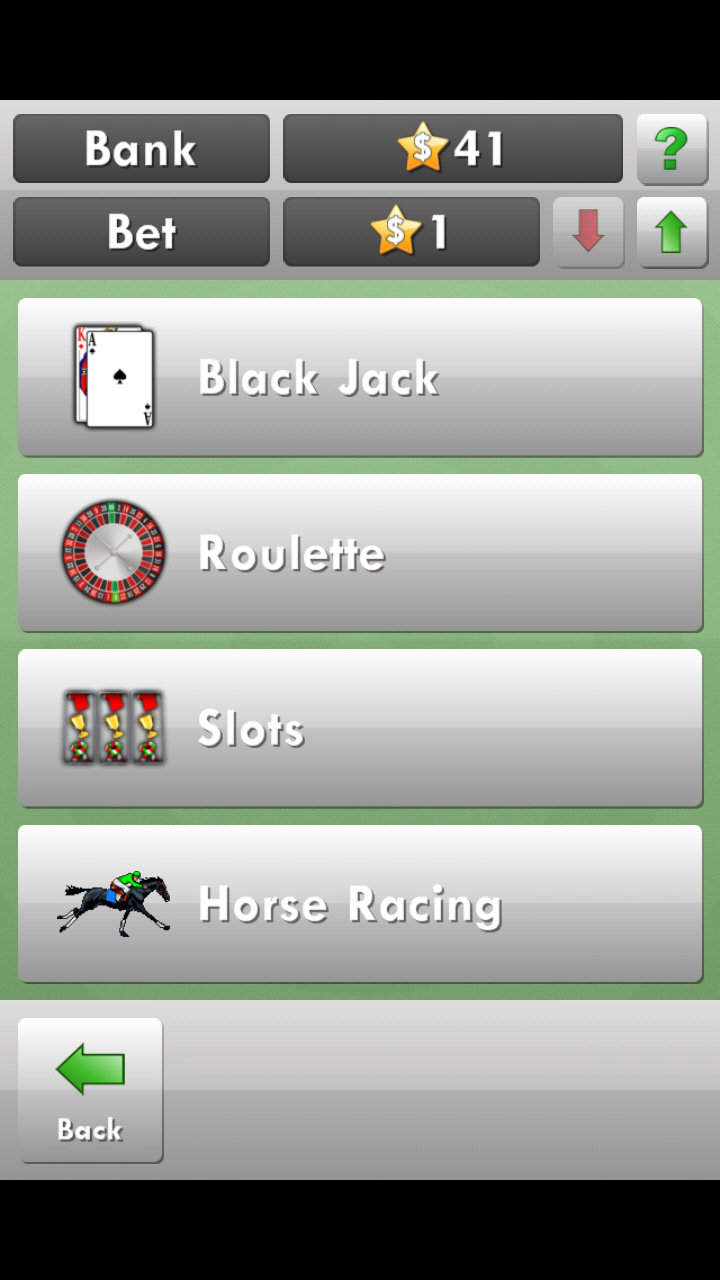This screenshot has height=1280, width=720.
Task: Open the help question mark button
Action: tap(671, 149)
